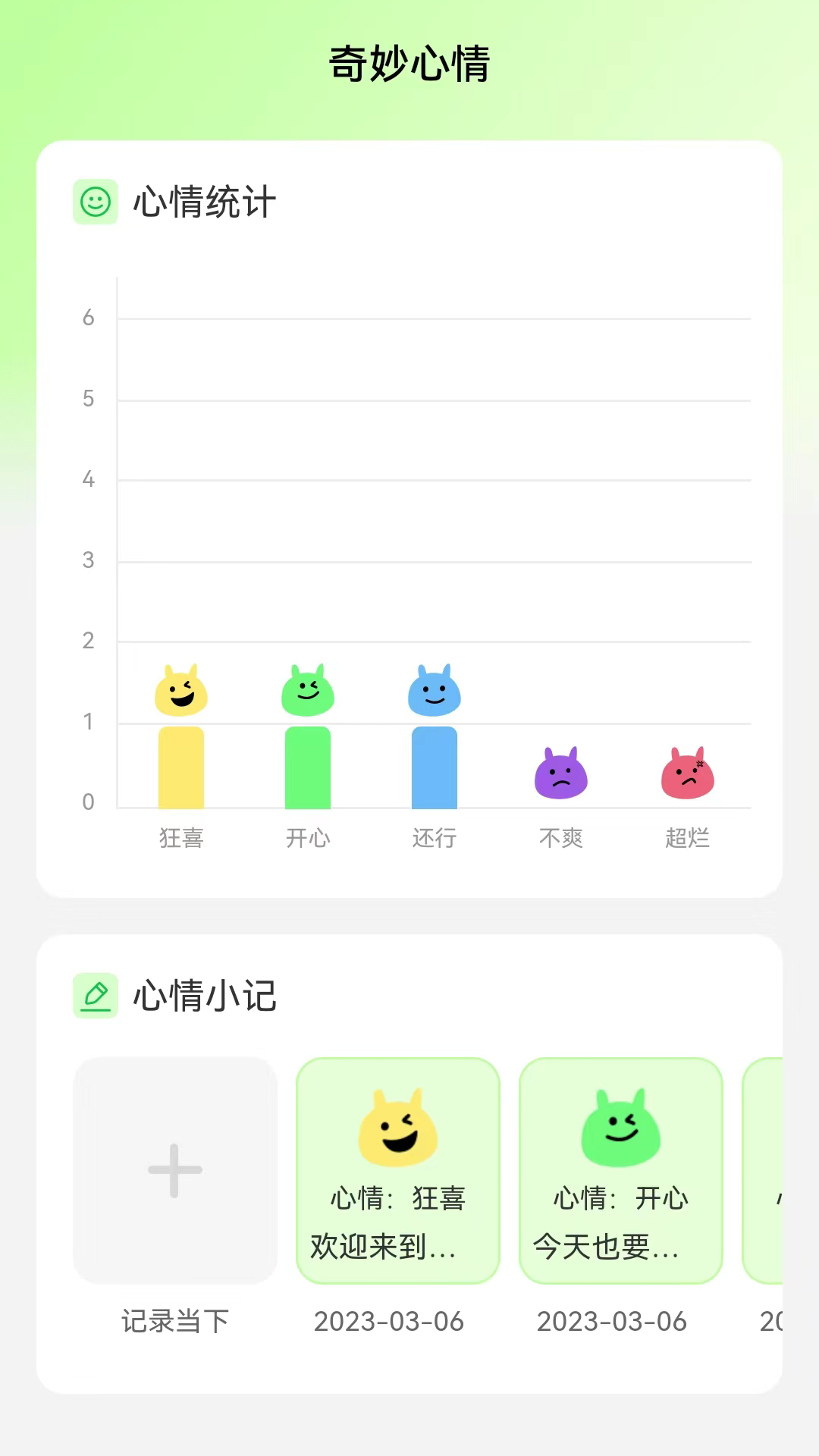The width and height of the screenshot is (819, 1456).
Task: Click the blue bar for 还行
Action: coord(434,766)
